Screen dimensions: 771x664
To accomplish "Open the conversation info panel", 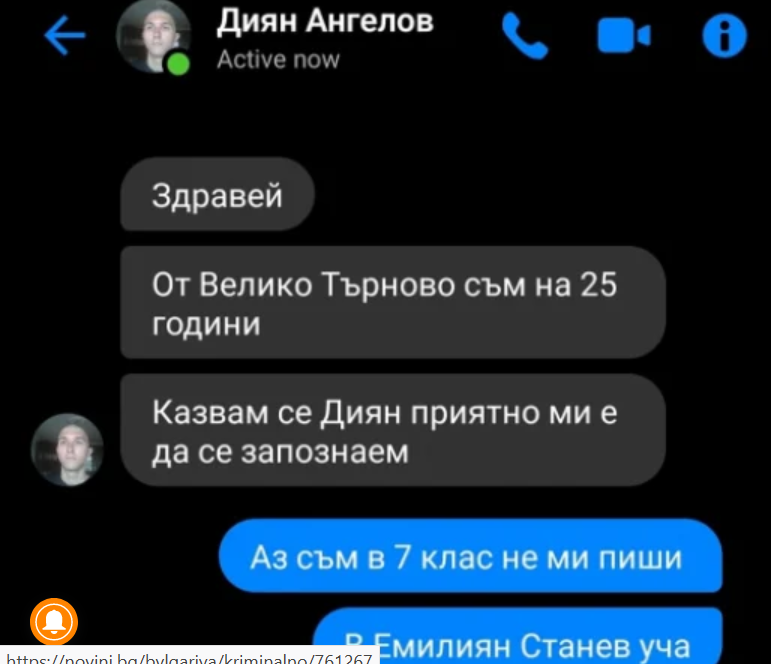I will coord(724,36).
